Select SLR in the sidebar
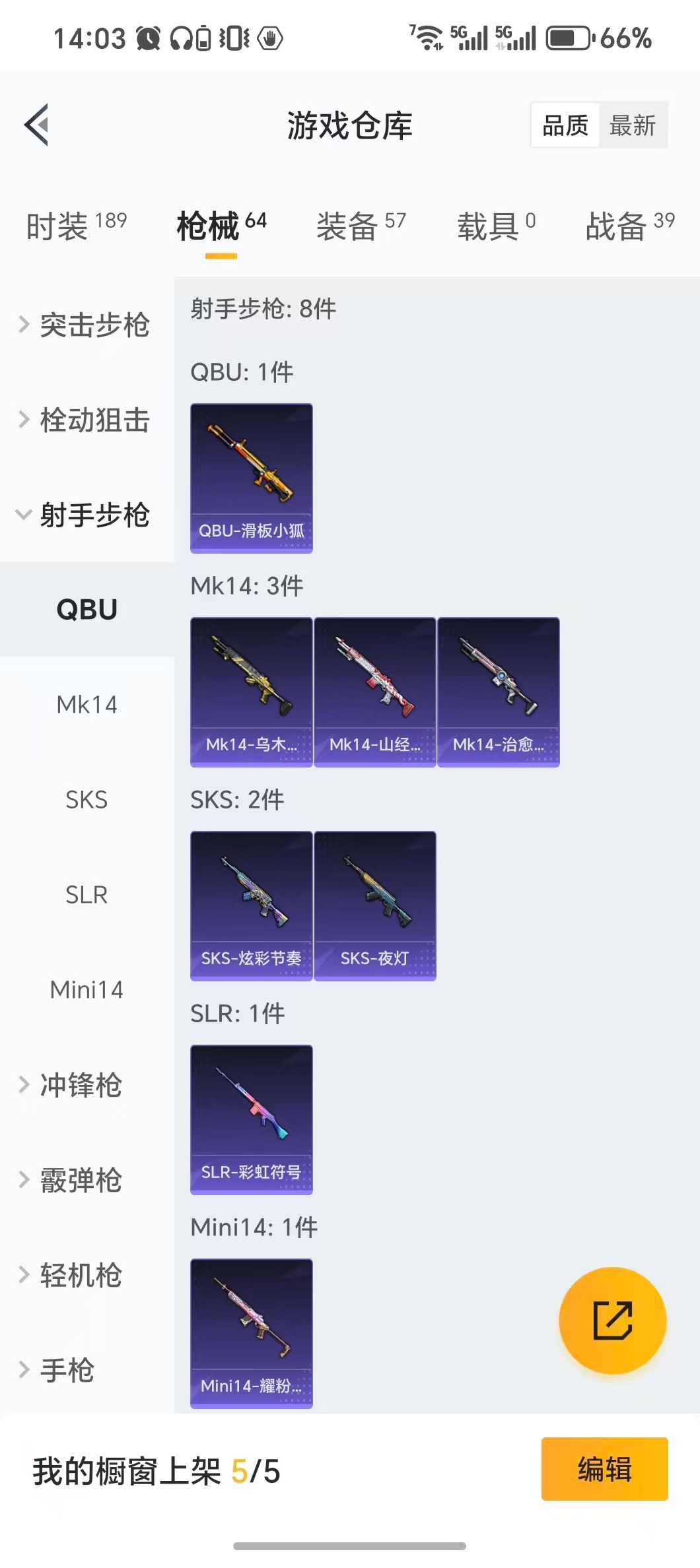 point(87,895)
